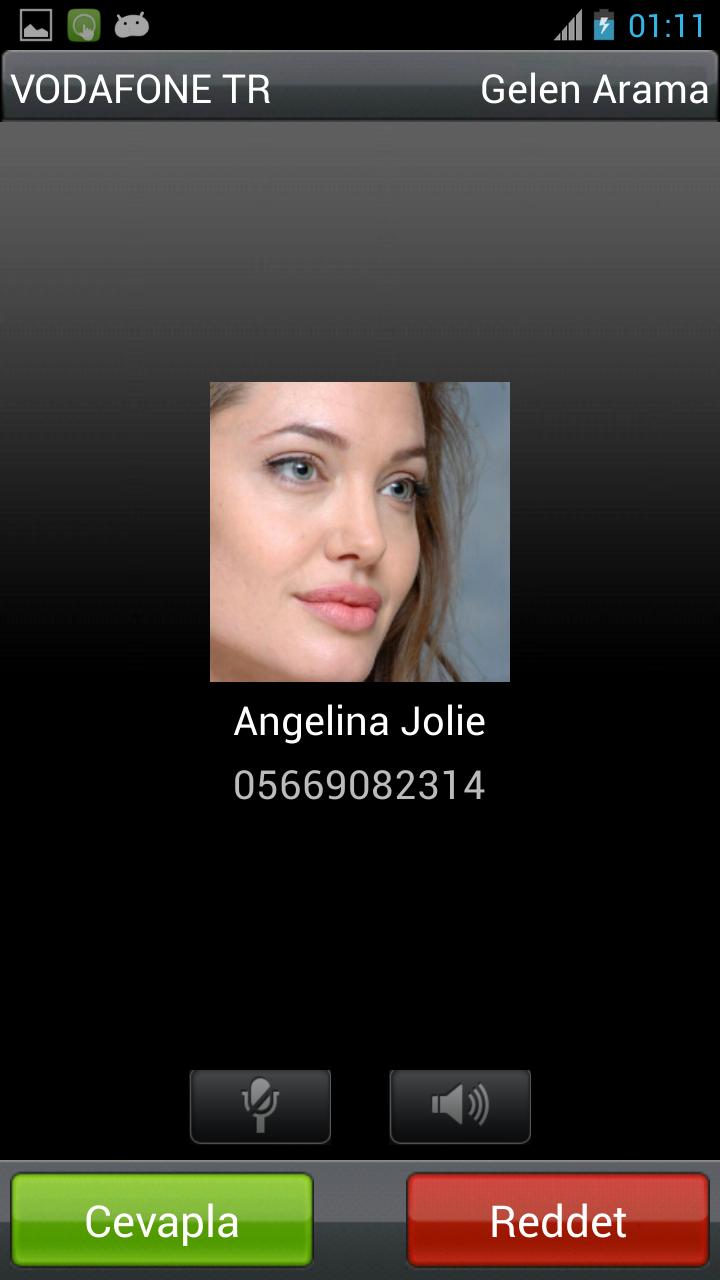Screen dimensions: 720x1280
Task: Answer the call with Cevapla
Action: tap(162, 1220)
